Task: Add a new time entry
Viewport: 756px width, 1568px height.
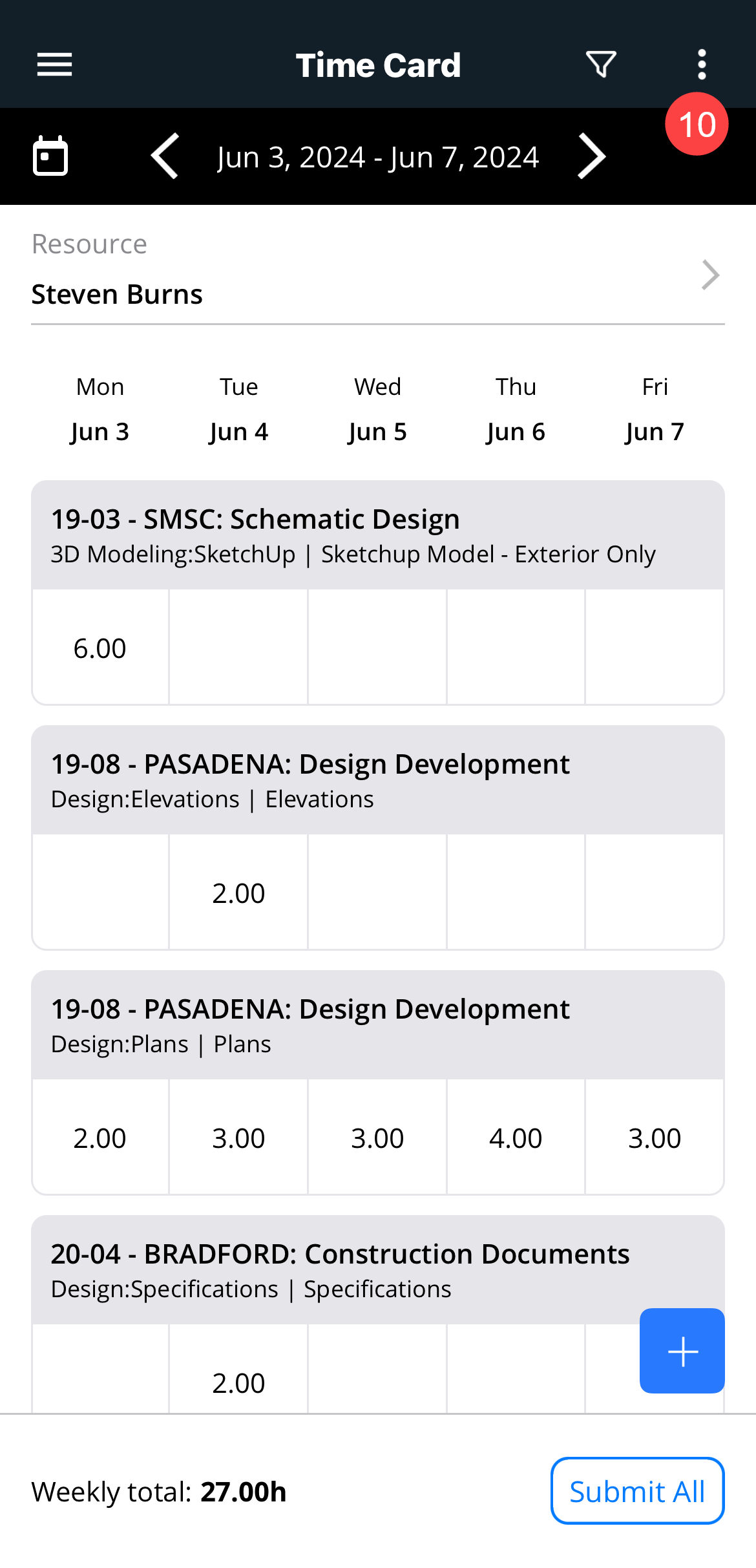Action: point(682,1350)
